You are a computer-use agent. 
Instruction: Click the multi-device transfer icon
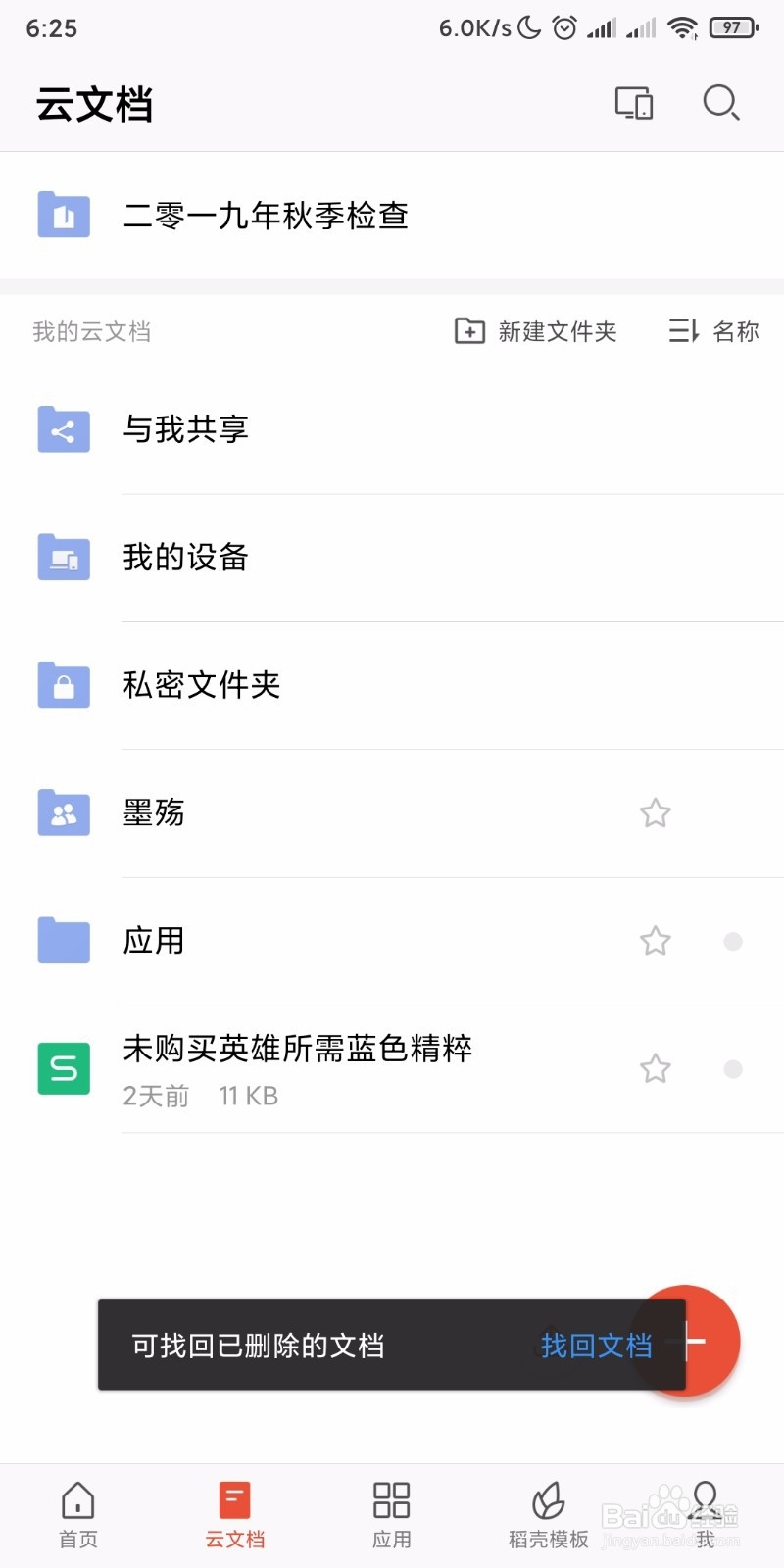633,102
